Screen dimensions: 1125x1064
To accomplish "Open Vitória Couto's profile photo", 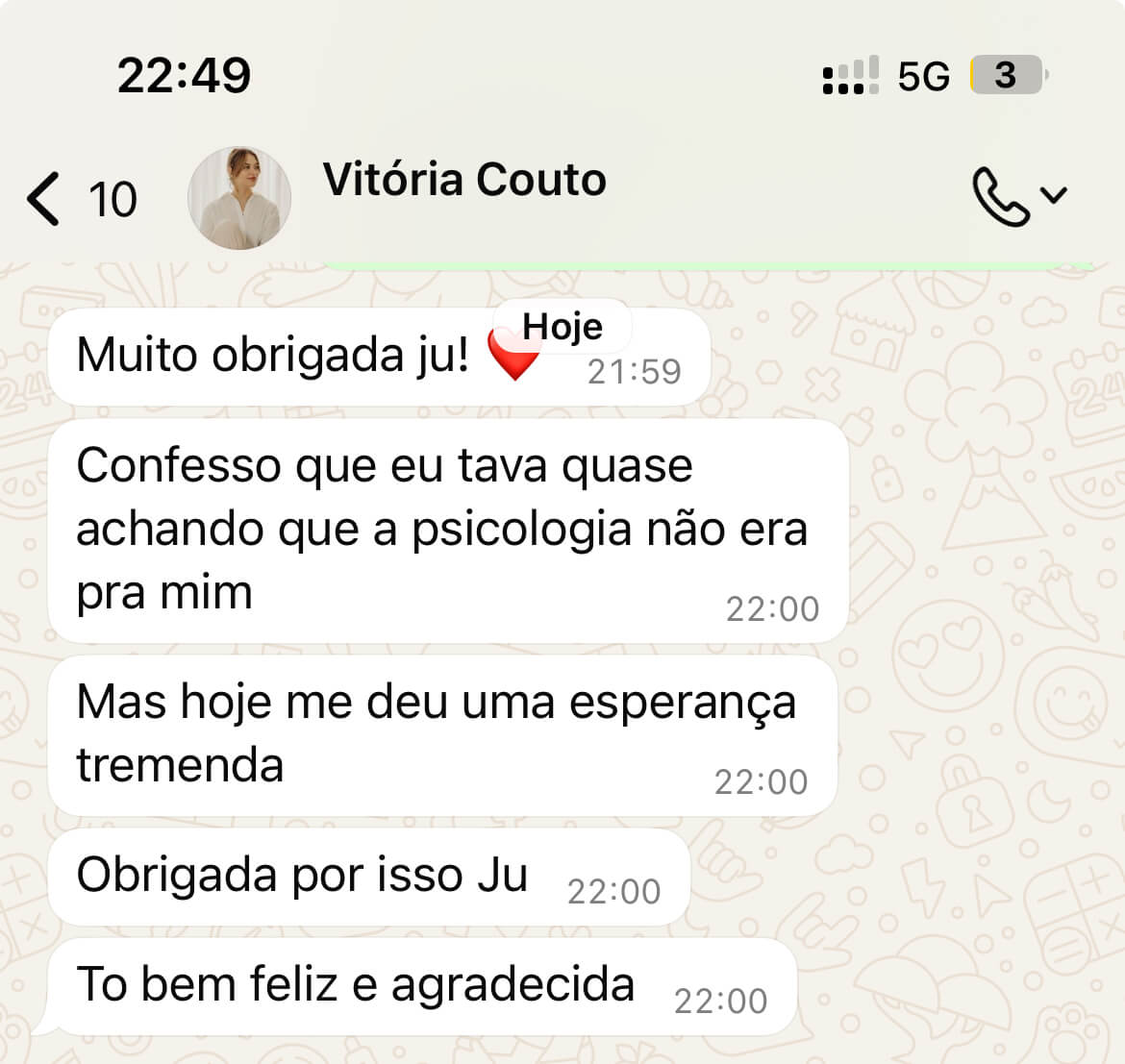I will [239, 198].
